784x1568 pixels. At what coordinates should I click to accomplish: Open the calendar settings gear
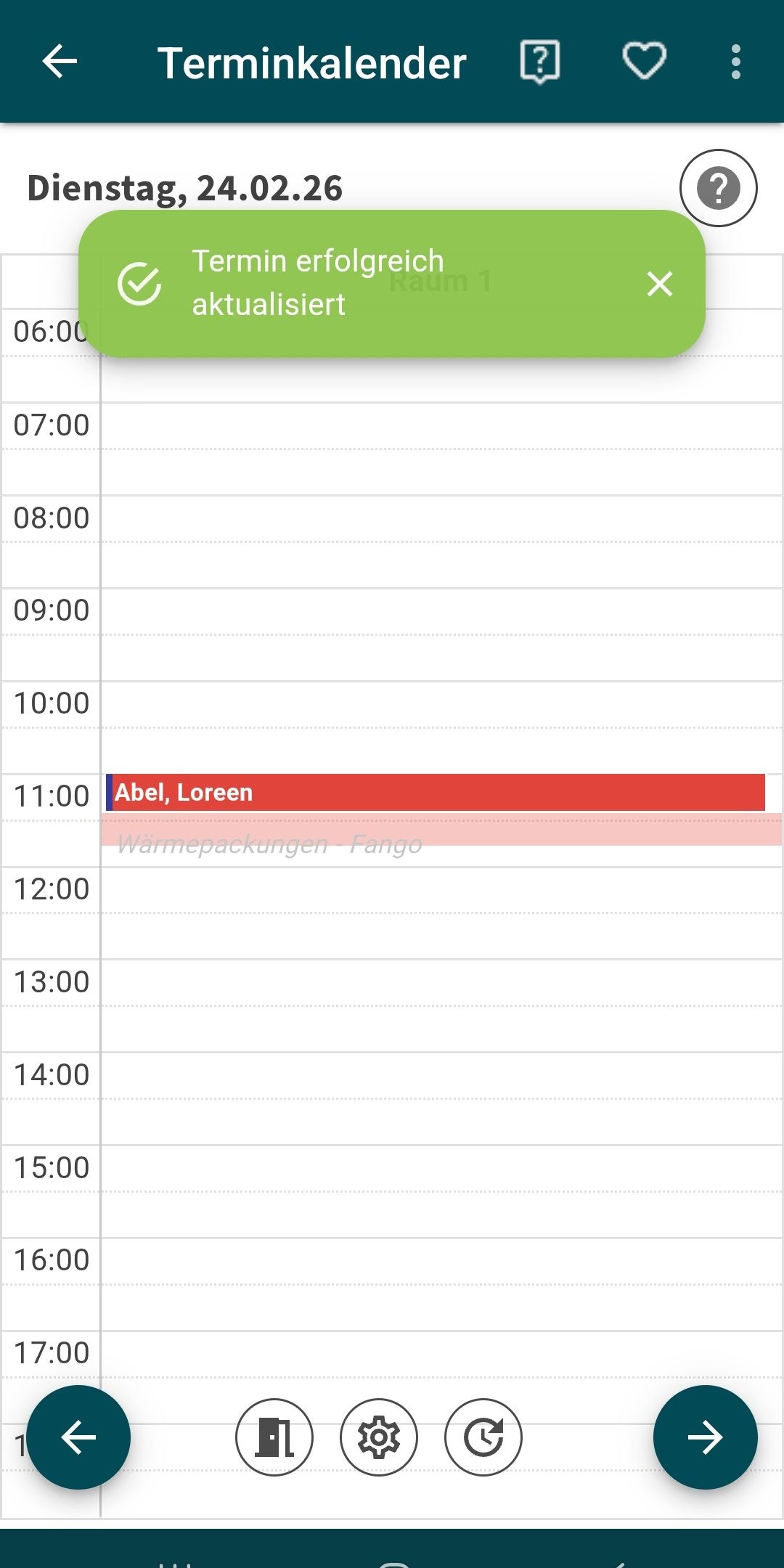click(379, 1437)
